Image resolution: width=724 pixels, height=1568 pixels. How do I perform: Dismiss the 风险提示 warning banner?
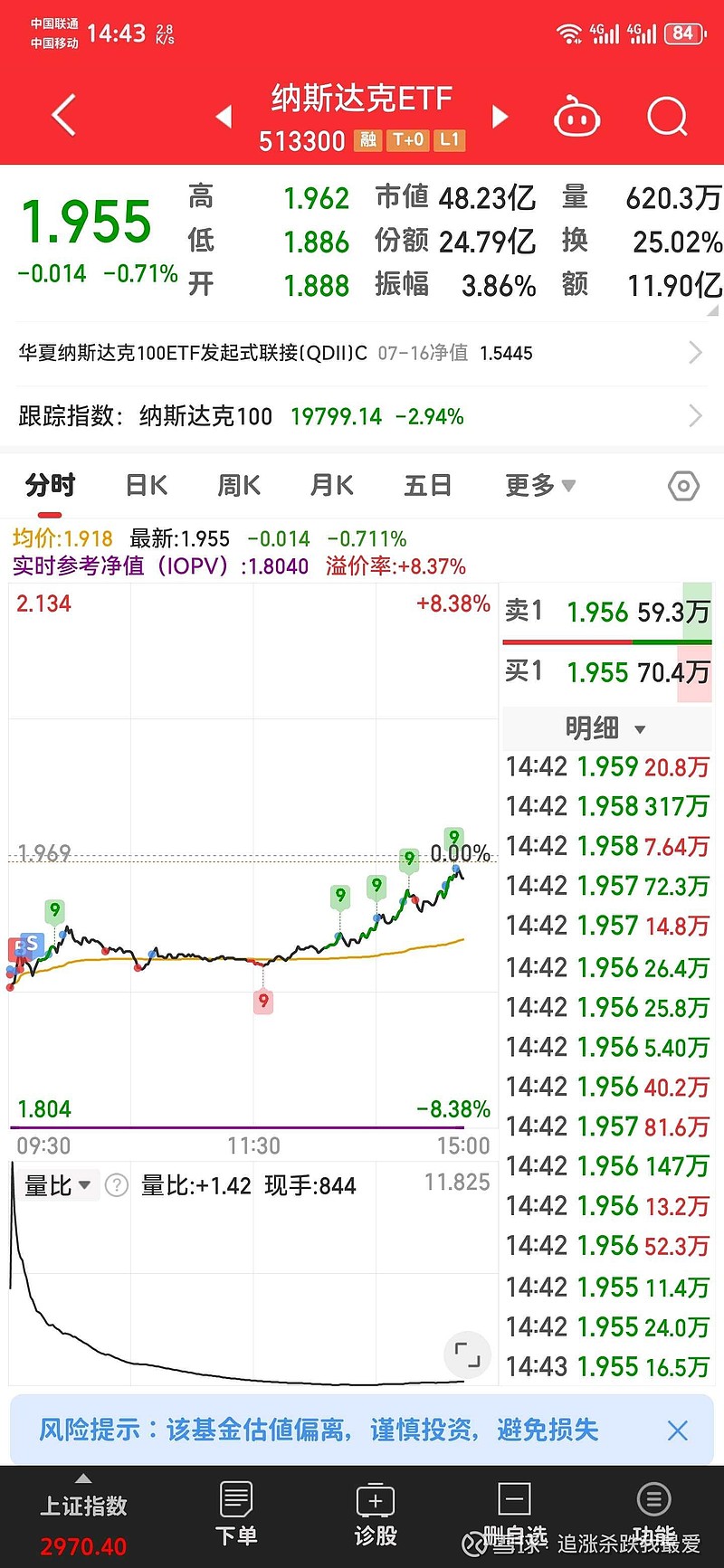coord(678,1430)
